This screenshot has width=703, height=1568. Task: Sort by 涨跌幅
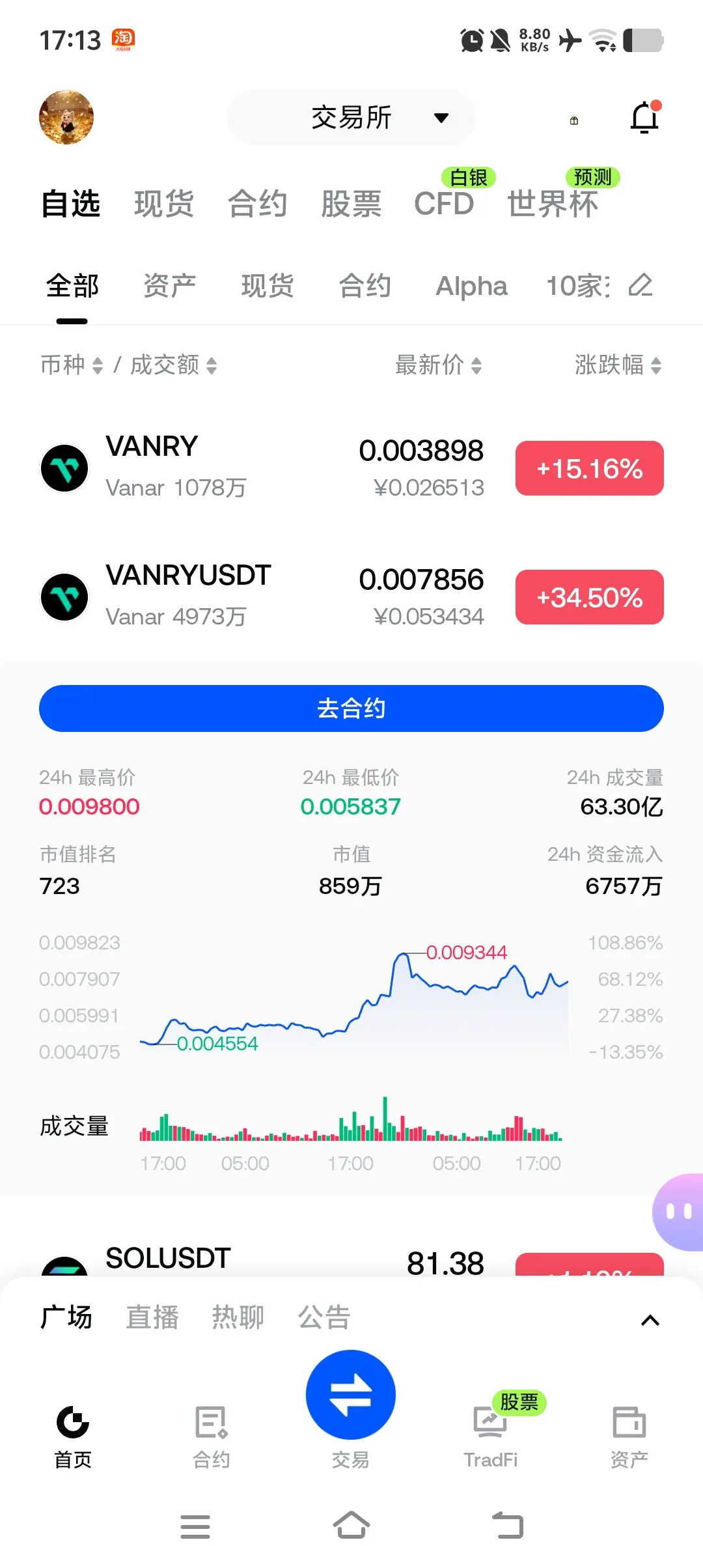618,365
